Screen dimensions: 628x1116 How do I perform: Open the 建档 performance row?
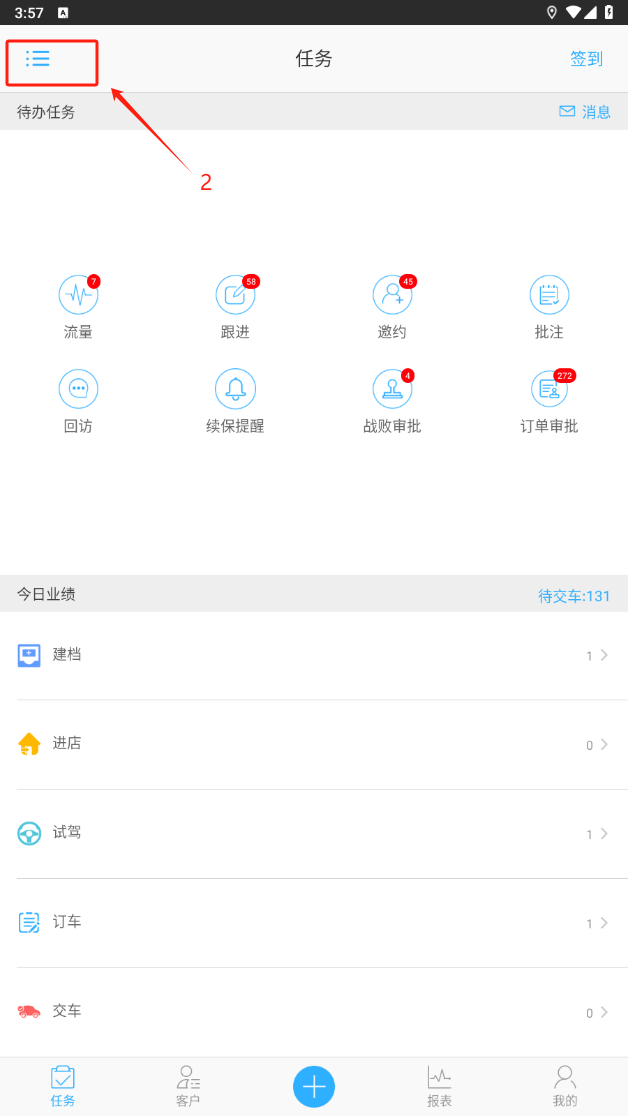tap(314, 656)
